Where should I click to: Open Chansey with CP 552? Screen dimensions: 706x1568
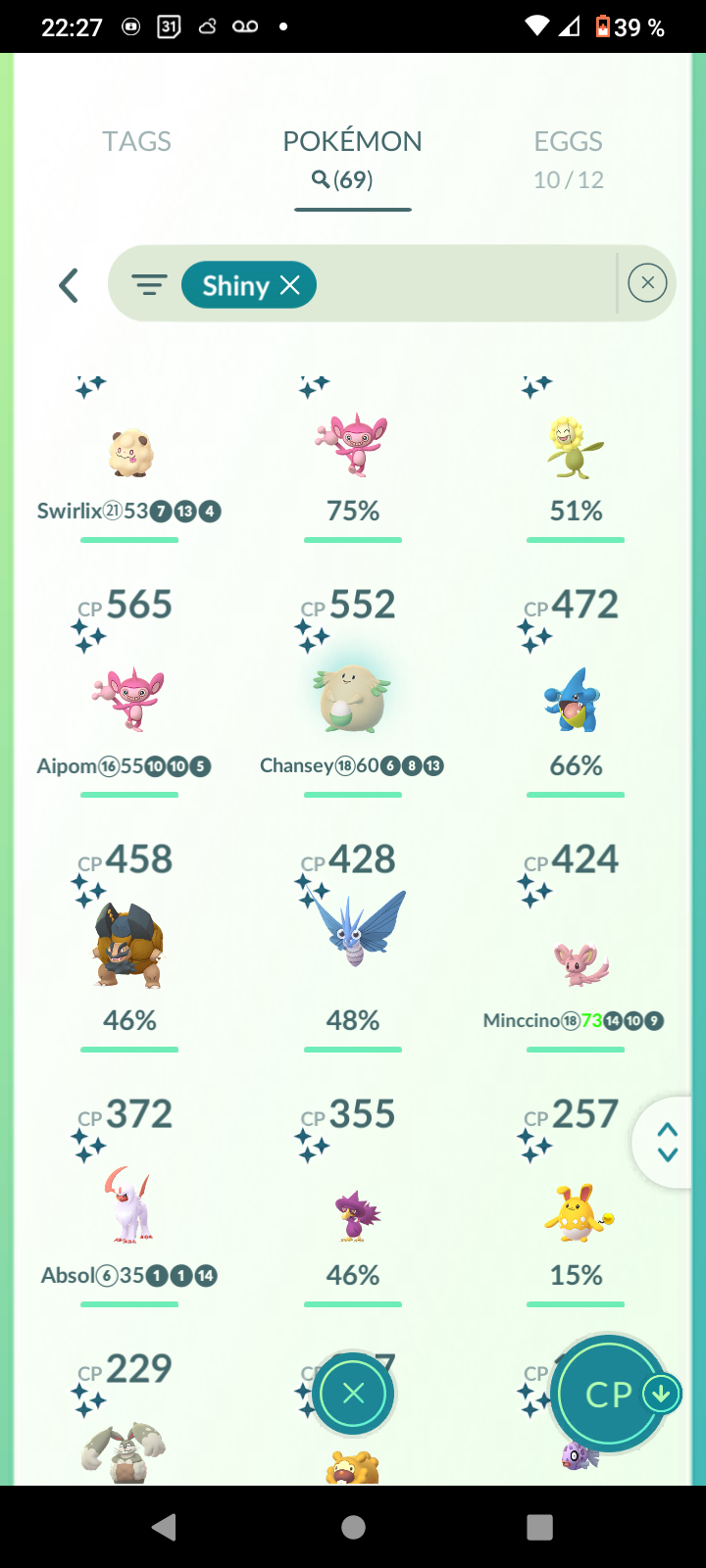[352, 698]
